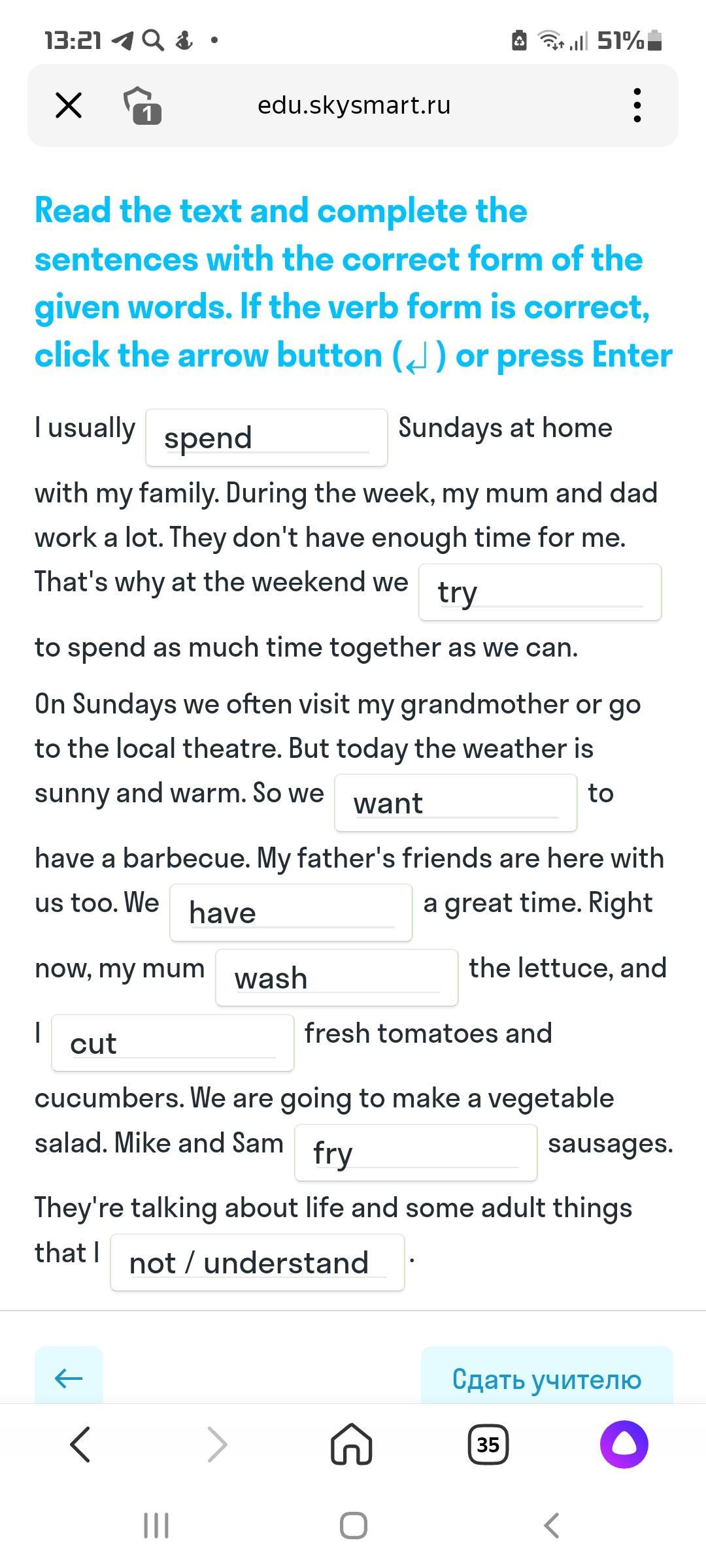Select the "cut" answer field
The width and height of the screenshot is (706, 1568).
pos(173,1043)
